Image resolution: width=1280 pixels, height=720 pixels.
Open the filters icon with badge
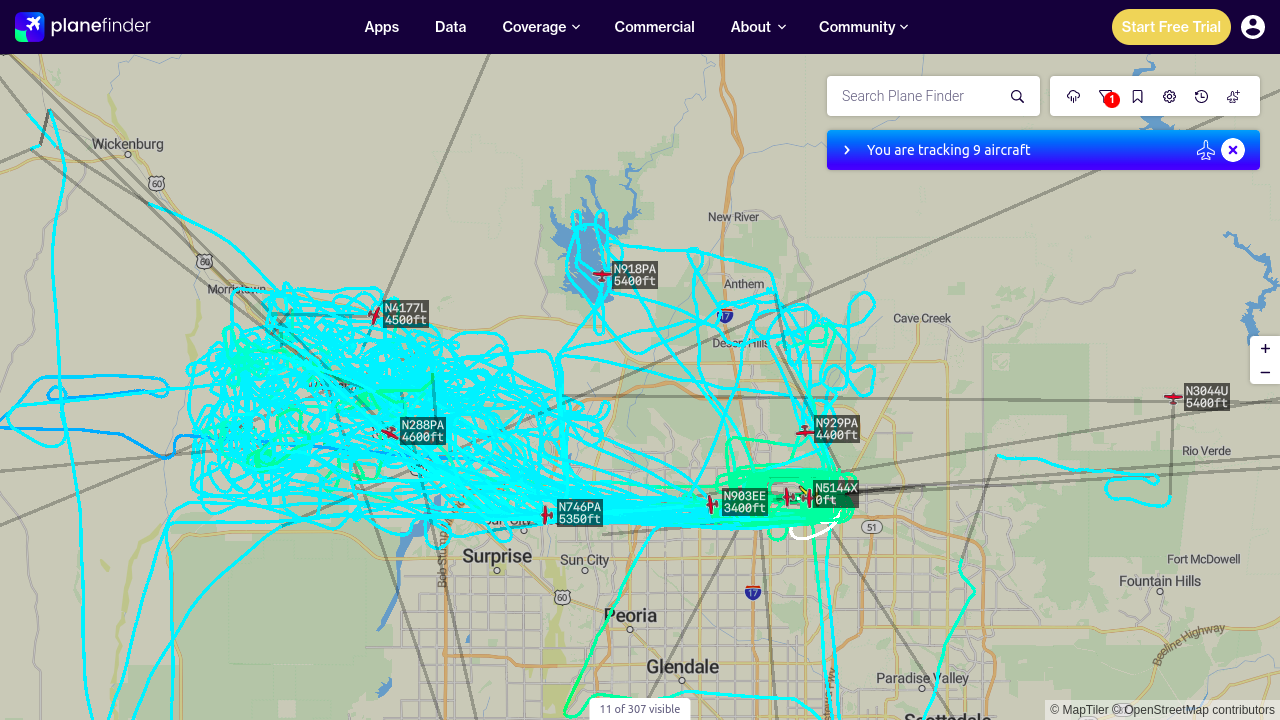pyautogui.click(x=1106, y=96)
